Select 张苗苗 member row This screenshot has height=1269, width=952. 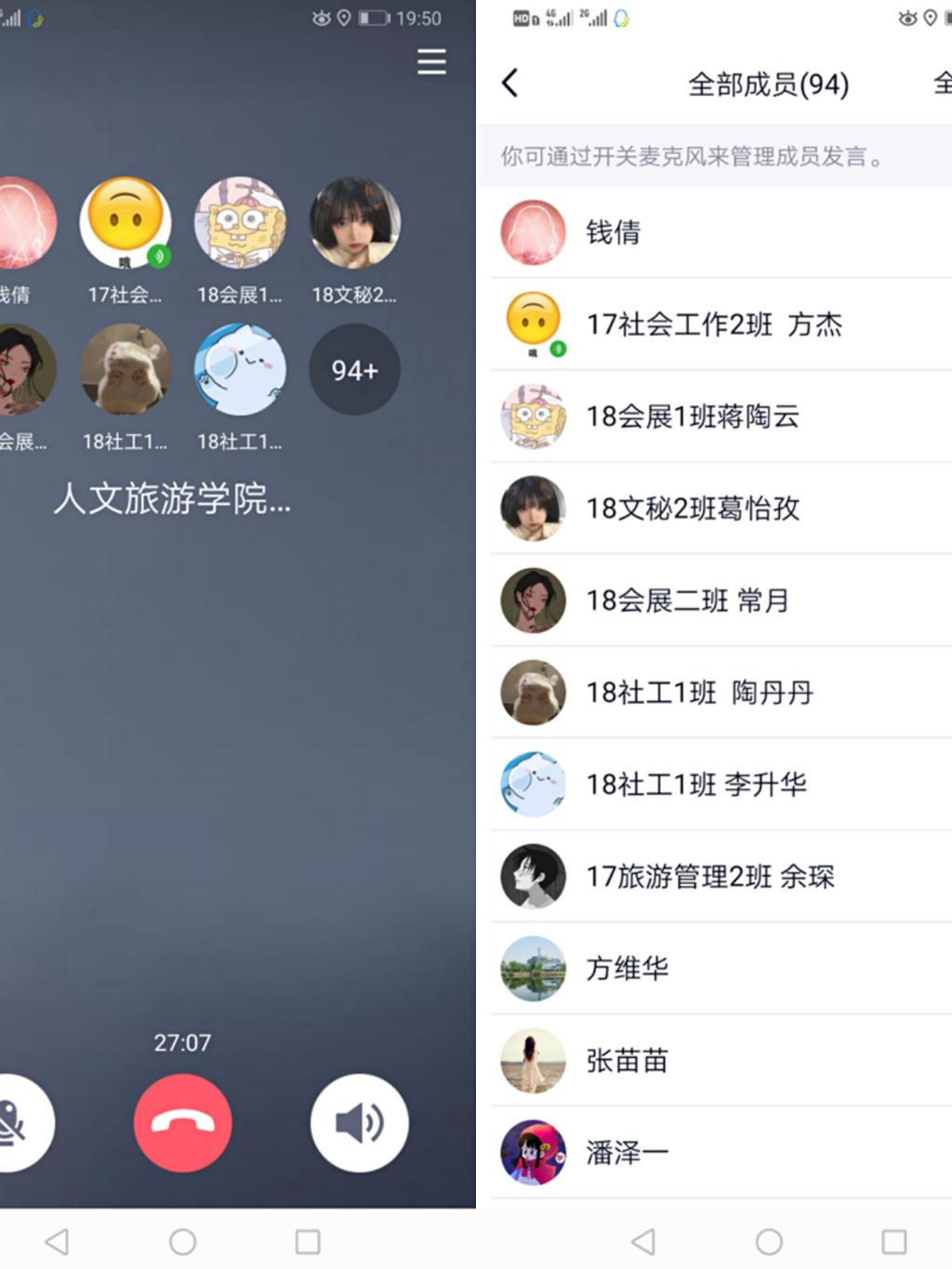point(716,1061)
